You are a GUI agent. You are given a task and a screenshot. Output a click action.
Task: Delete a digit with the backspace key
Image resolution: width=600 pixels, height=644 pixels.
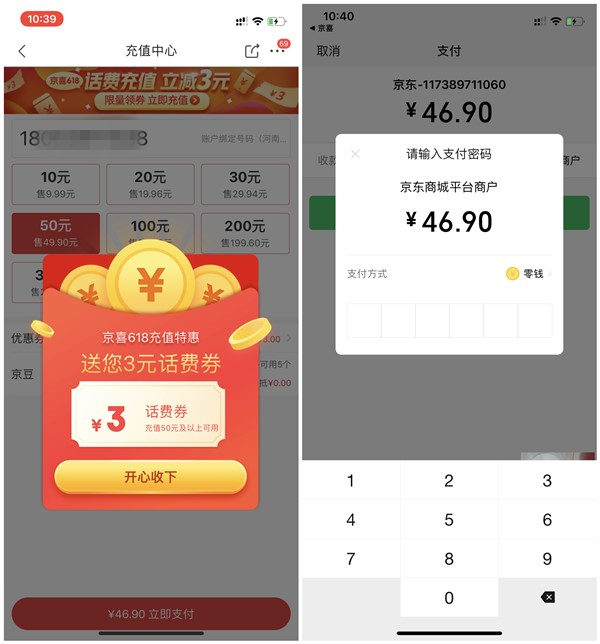(547, 597)
